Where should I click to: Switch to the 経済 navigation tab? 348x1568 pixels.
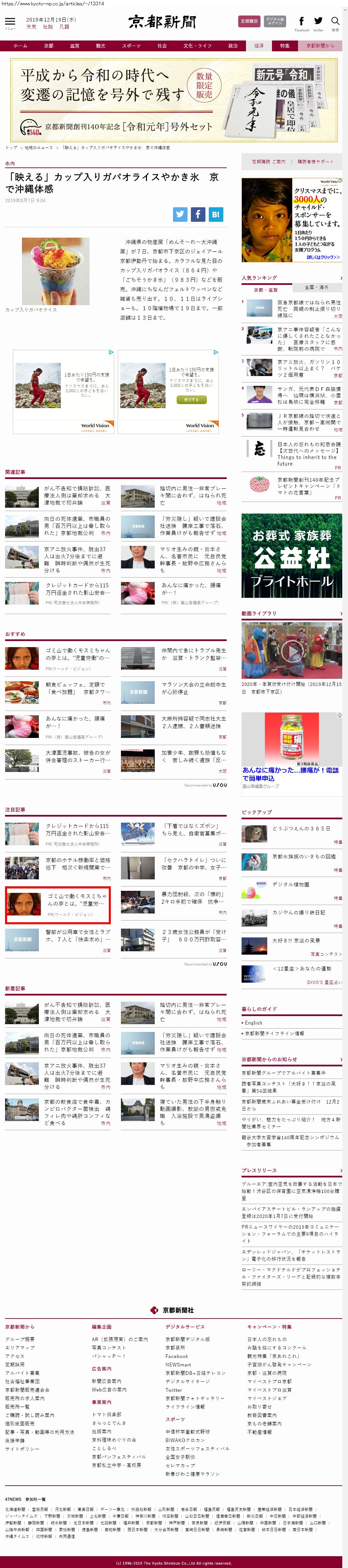tap(259, 46)
